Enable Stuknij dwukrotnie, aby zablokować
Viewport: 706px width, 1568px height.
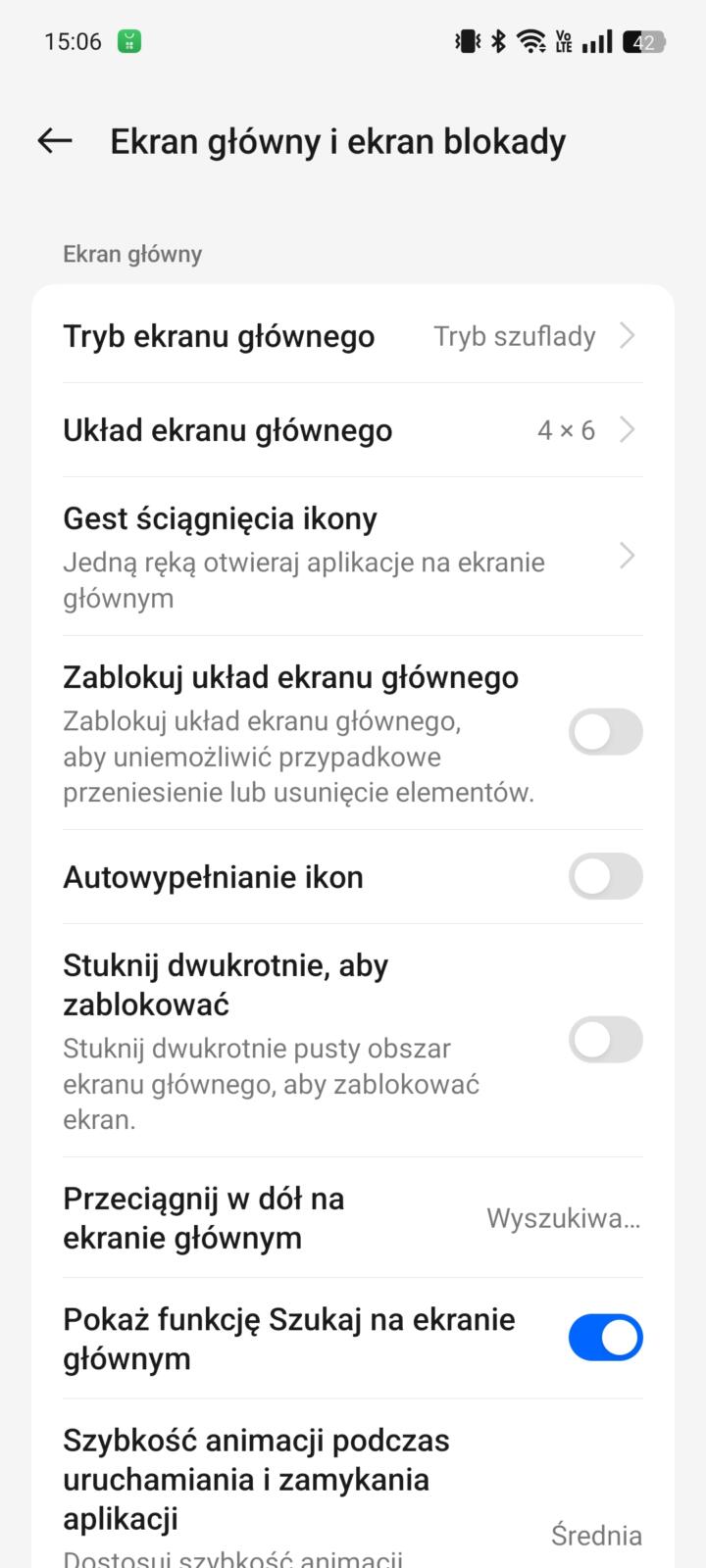tap(605, 1040)
